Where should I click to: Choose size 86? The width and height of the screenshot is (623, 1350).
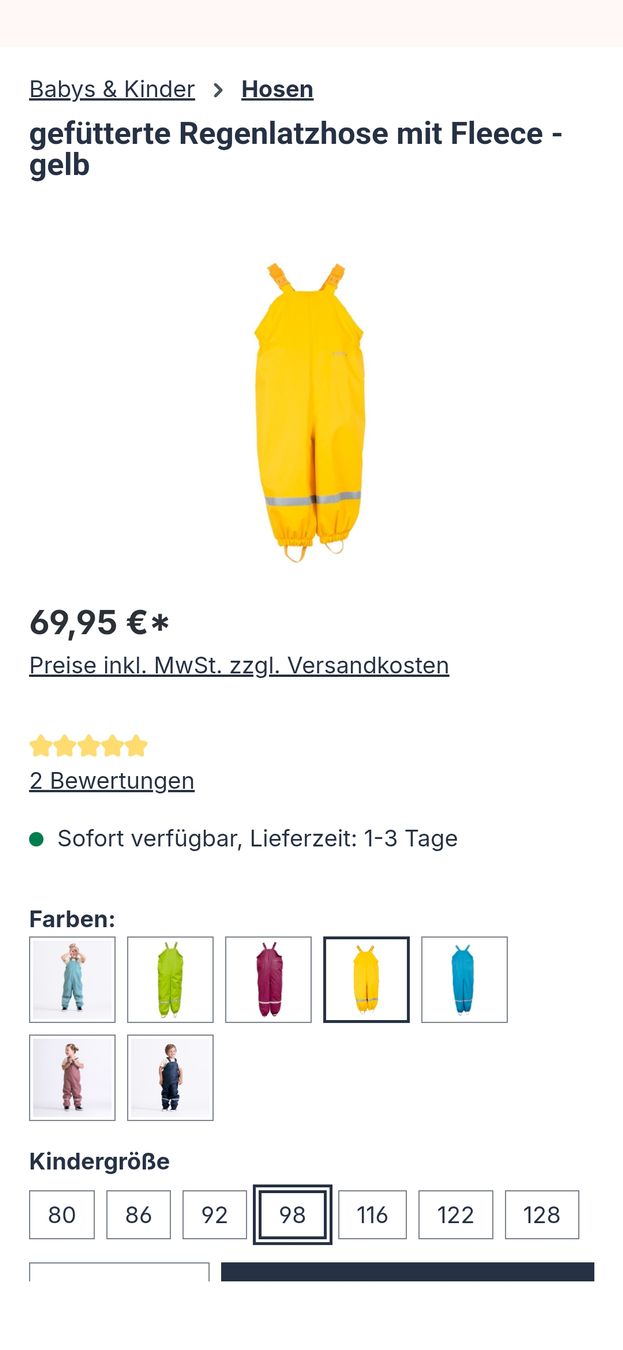[x=139, y=1214]
